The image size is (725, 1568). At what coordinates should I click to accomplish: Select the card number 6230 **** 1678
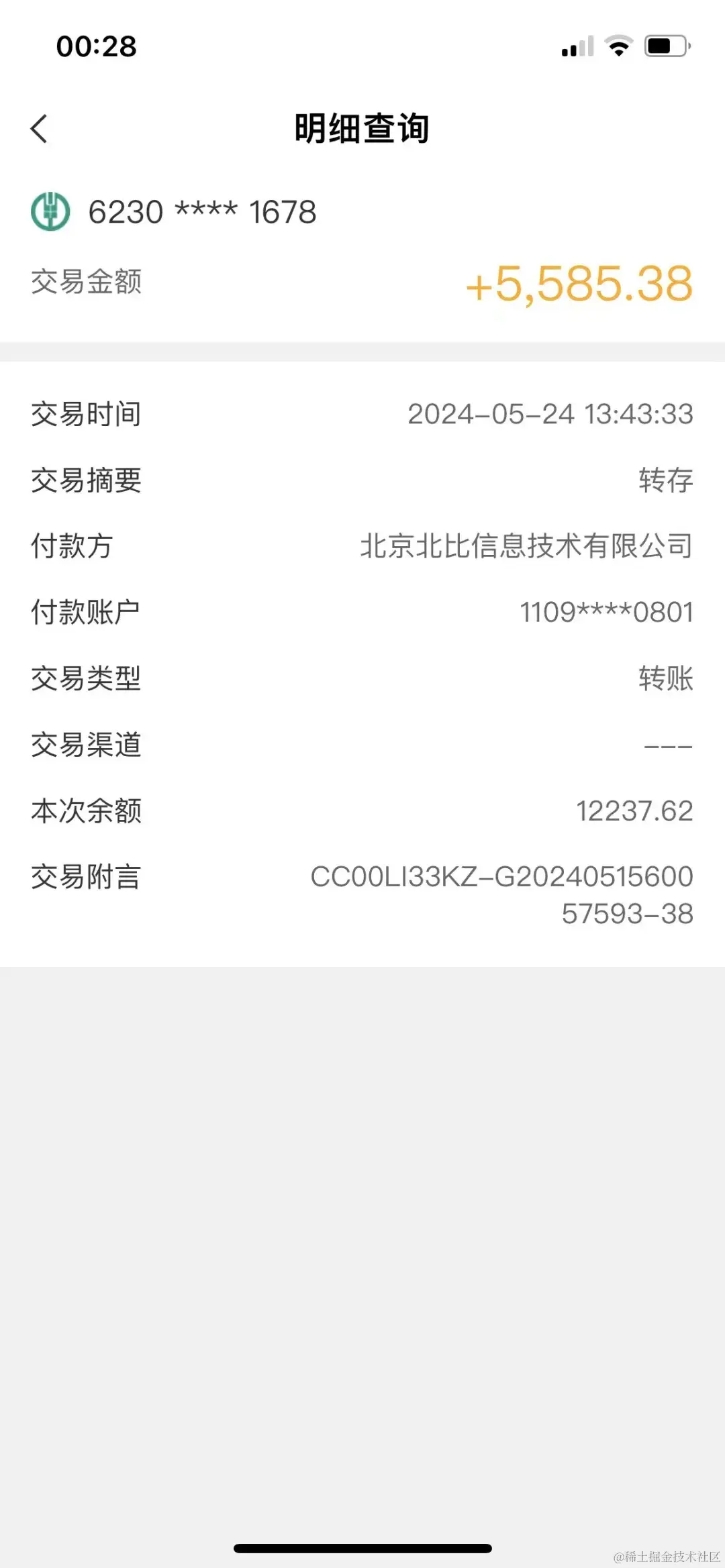click(203, 212)
